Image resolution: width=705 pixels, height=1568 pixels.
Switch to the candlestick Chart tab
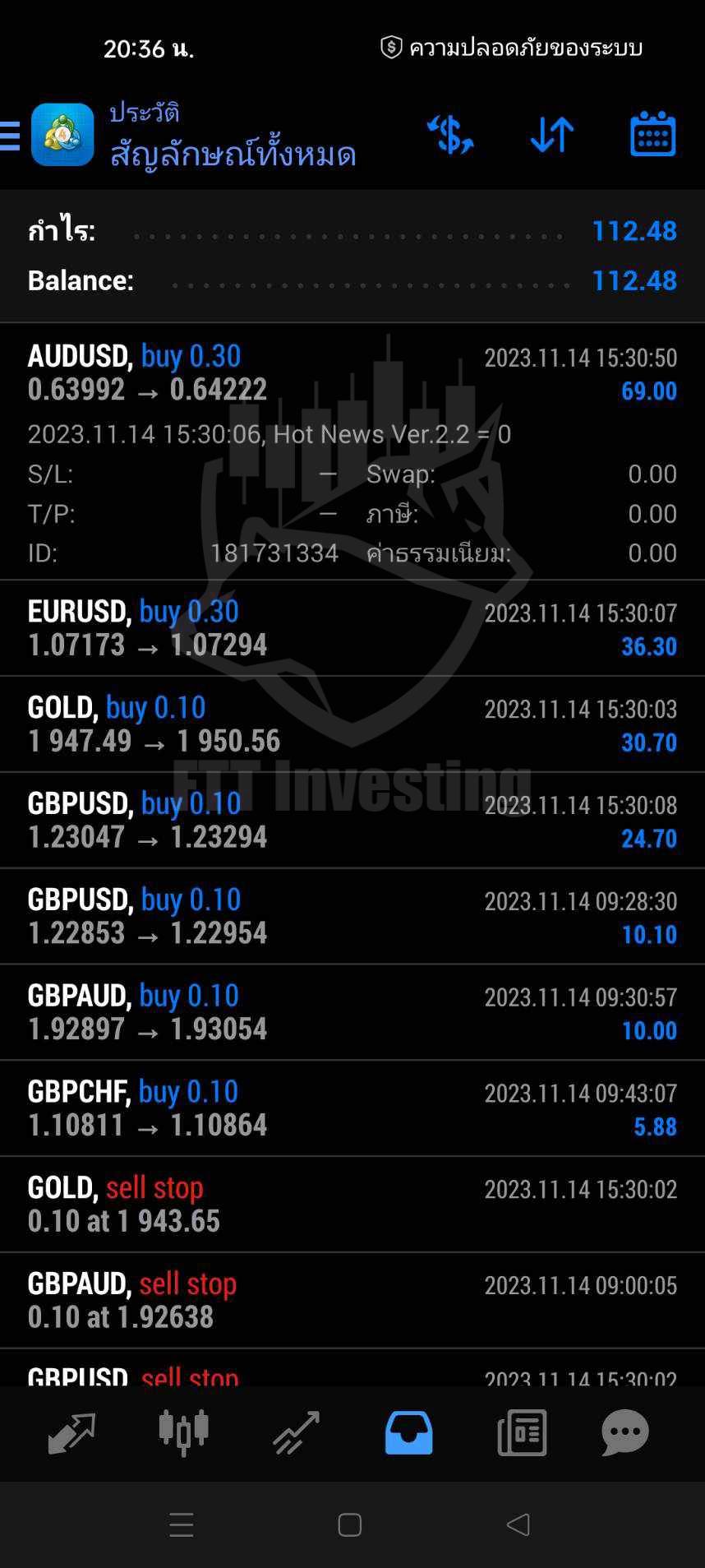click(184, 1433)
